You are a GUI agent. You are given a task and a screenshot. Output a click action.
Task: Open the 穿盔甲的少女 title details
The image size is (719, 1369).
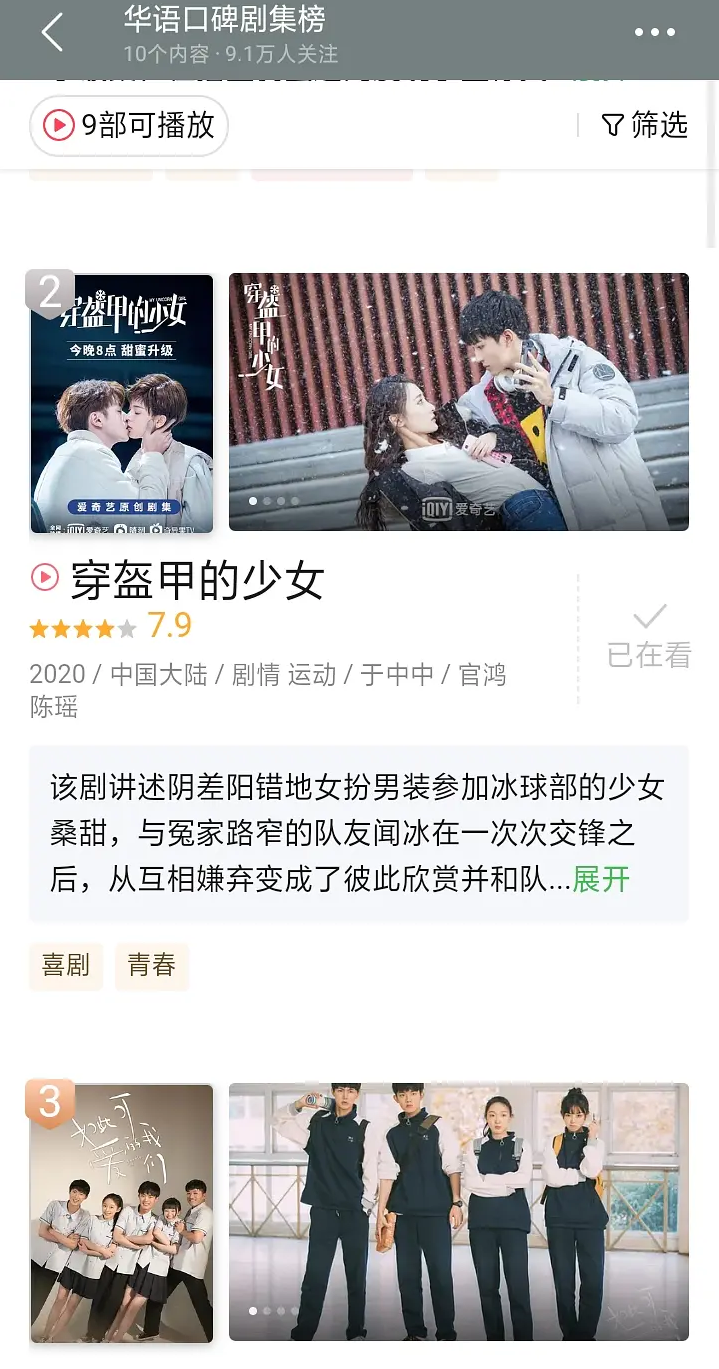[196, 580]
